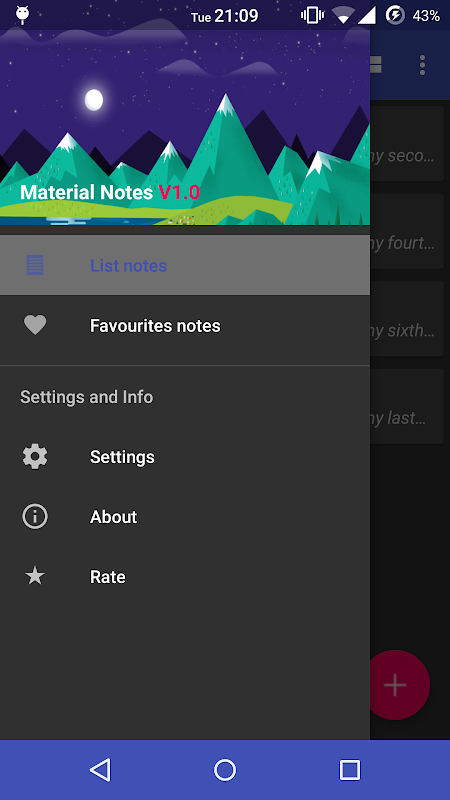Select List notes in the drawer
The height and width of the screenshot is (800, 450).
(x=185, y=265)
